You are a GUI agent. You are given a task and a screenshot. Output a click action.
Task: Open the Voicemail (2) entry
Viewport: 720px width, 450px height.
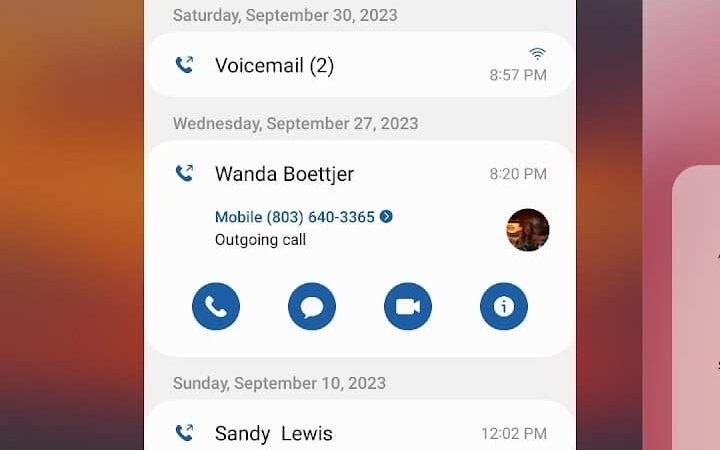click(x=360, y=66)
